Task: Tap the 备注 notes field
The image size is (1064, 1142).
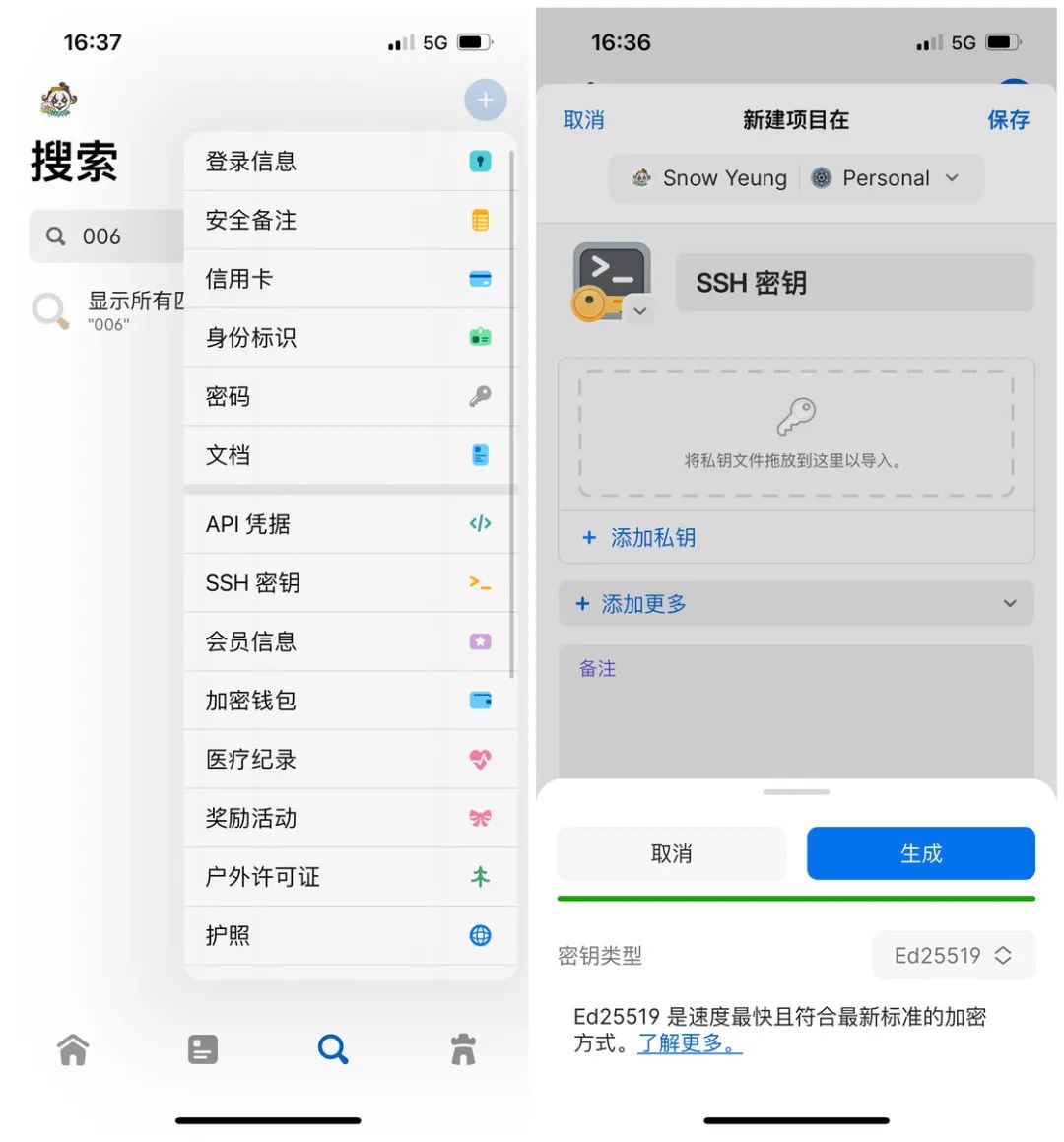Action: [x=796, y=709]
